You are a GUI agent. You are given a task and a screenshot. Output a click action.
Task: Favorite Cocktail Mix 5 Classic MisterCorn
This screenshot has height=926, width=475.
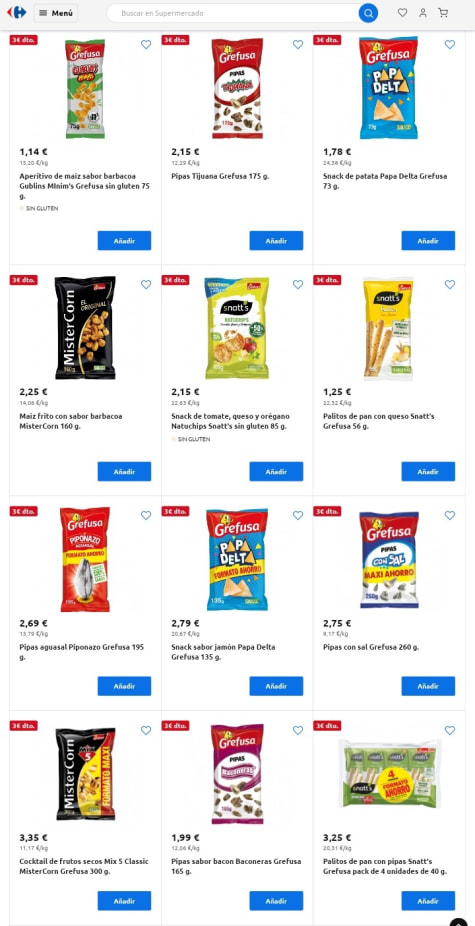146,731
